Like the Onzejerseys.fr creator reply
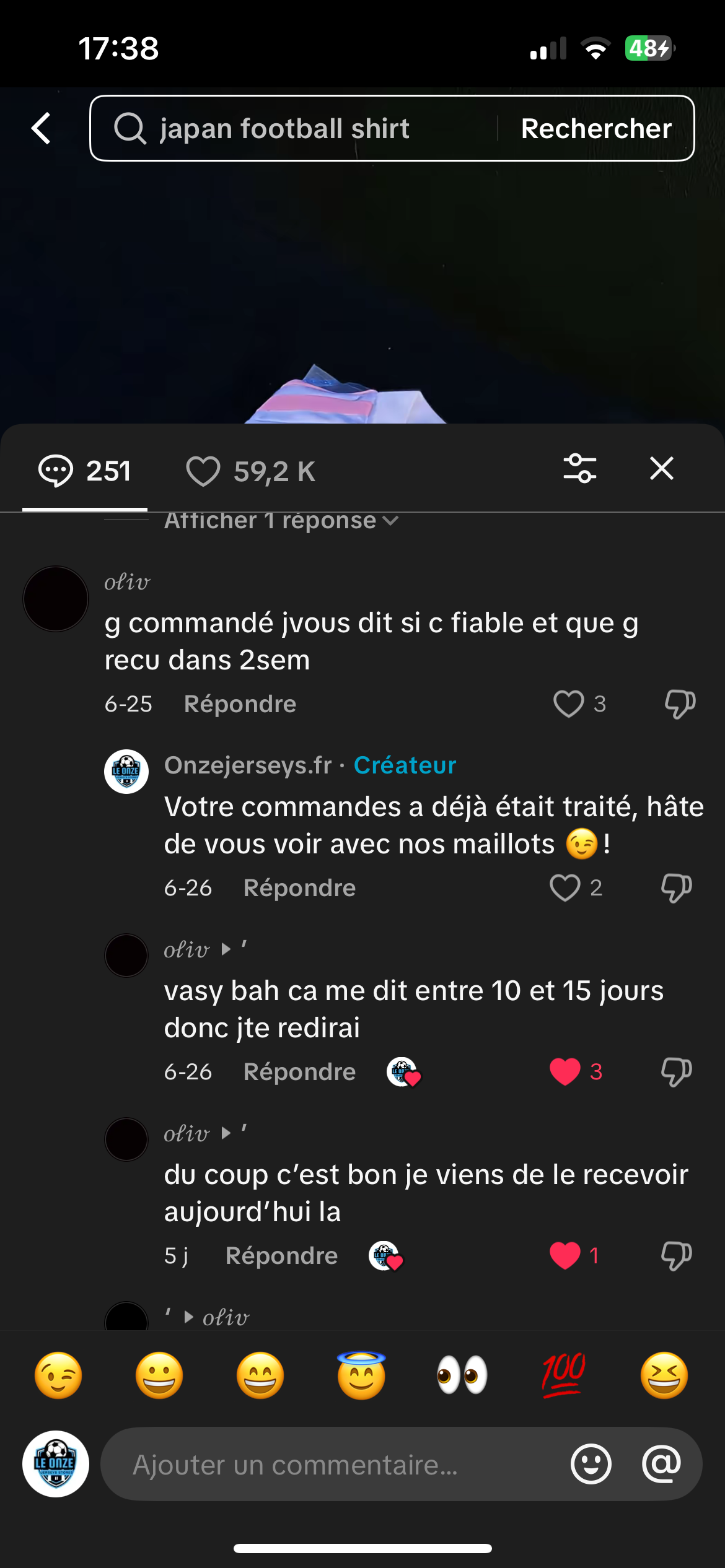This screenshot has height=1568, width=725. point(565,888)
